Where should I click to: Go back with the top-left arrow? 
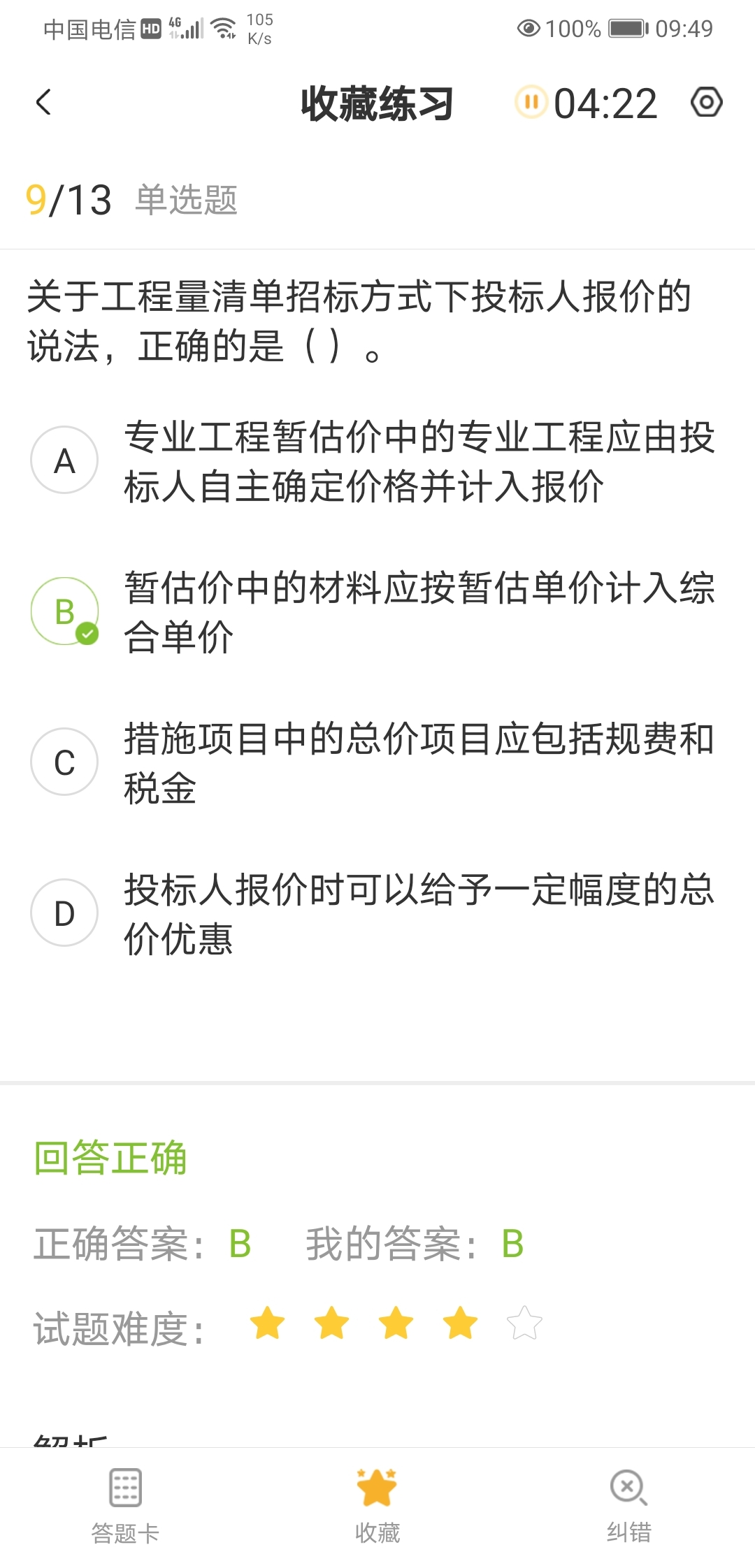tap(43, 102)
